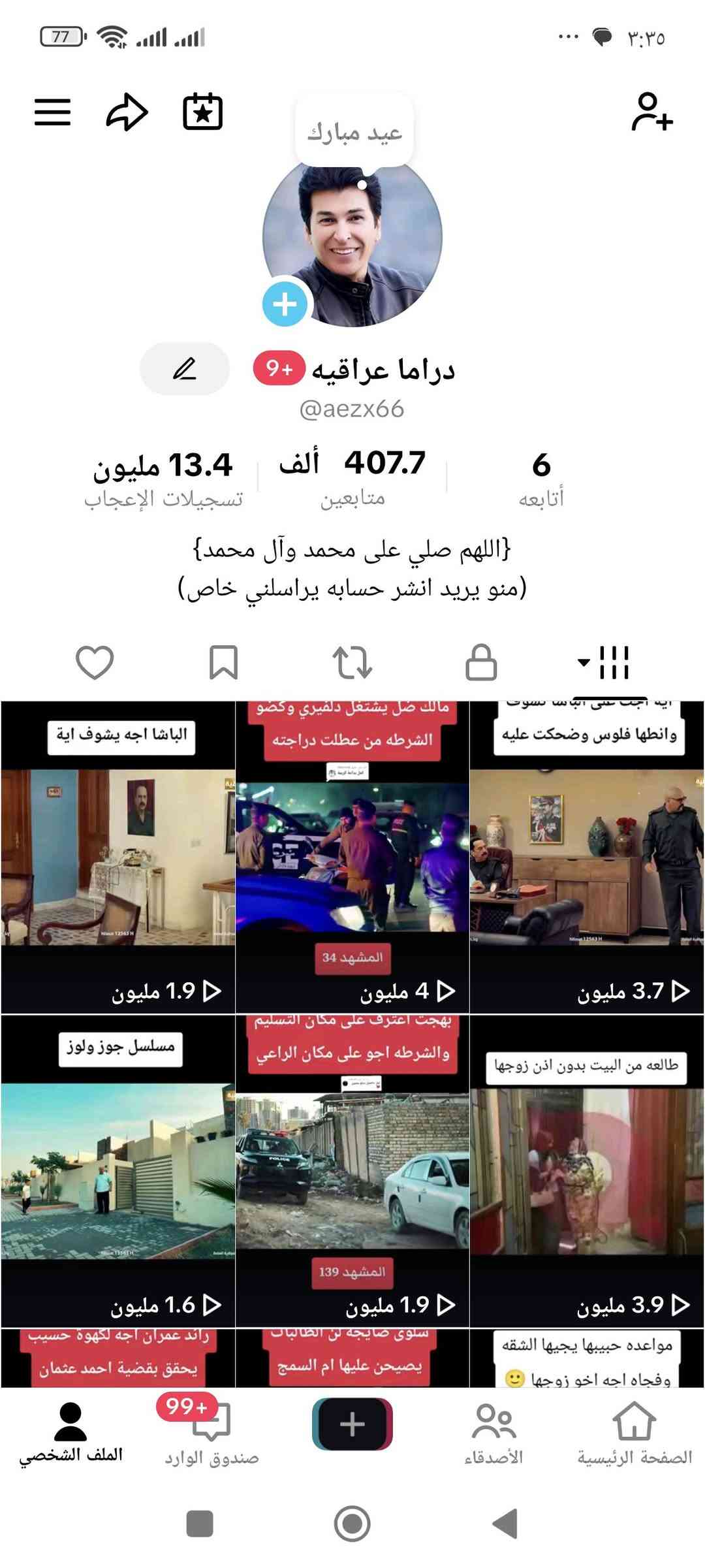Play the video titled مسلسل جوز ولوز
The height and width of the screenshot is (1568, 705).
(118, 1170)
